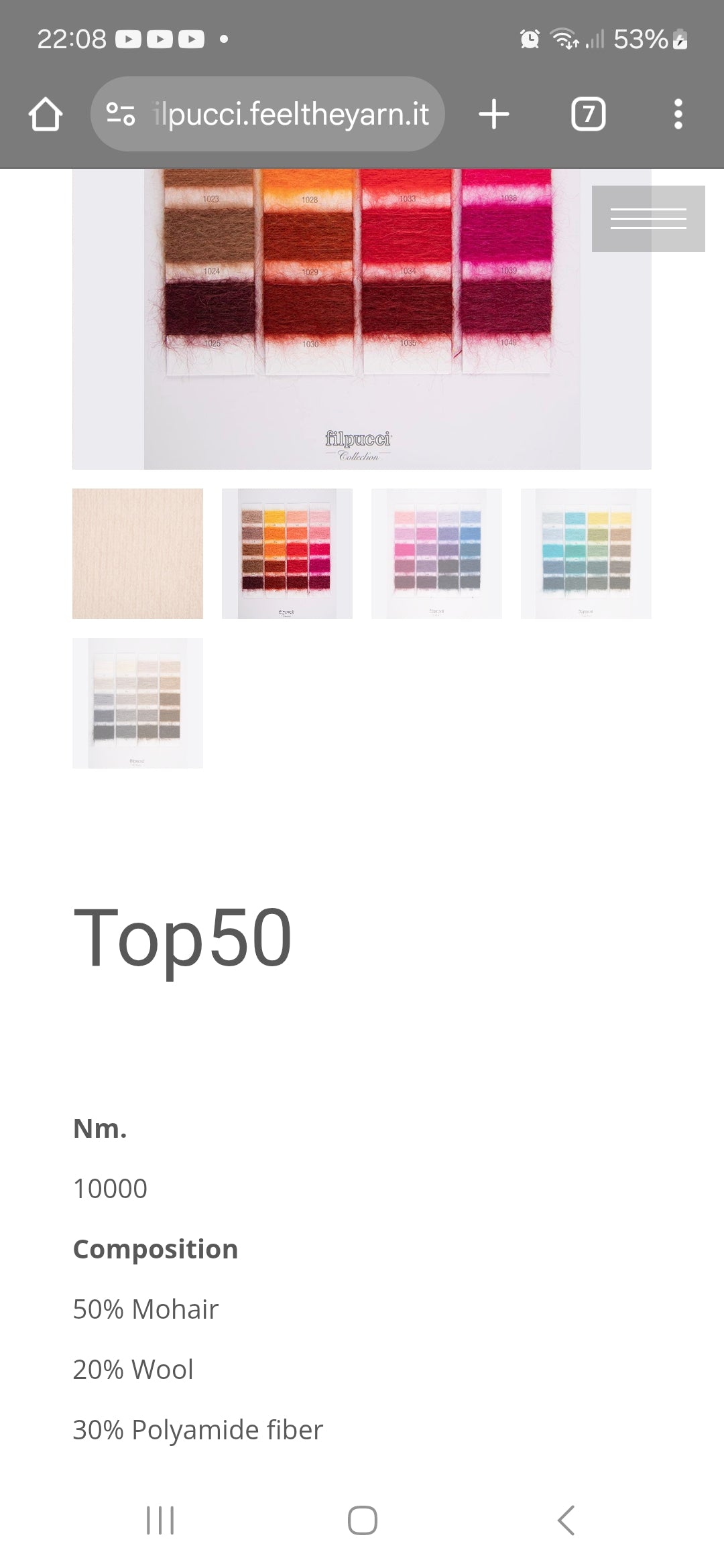Go to the browser home page

point(46,114)
